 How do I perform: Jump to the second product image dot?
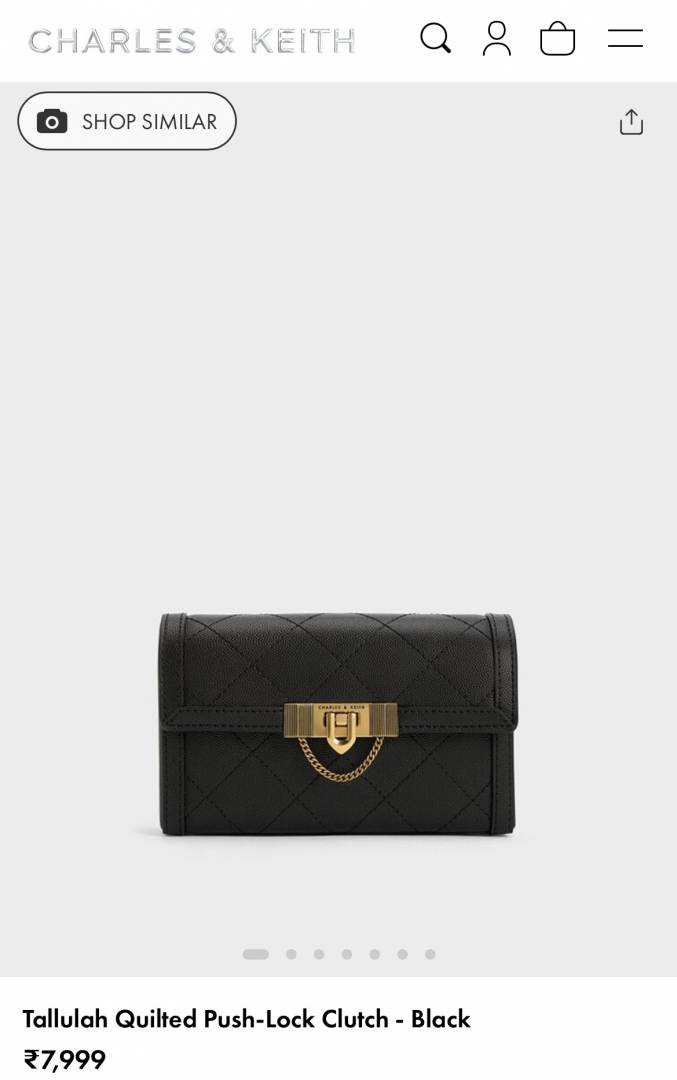point(291,954)
